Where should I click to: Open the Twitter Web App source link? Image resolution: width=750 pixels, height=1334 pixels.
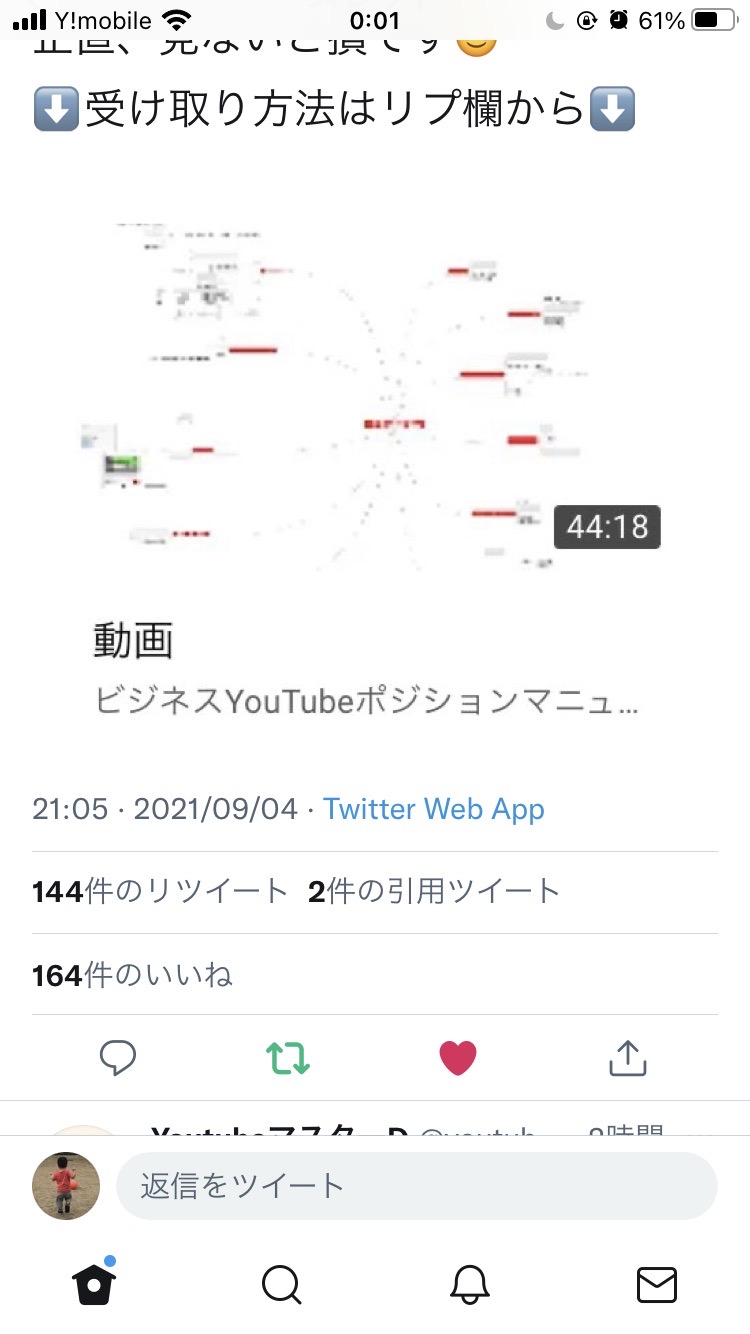click(x=433, y=809)
